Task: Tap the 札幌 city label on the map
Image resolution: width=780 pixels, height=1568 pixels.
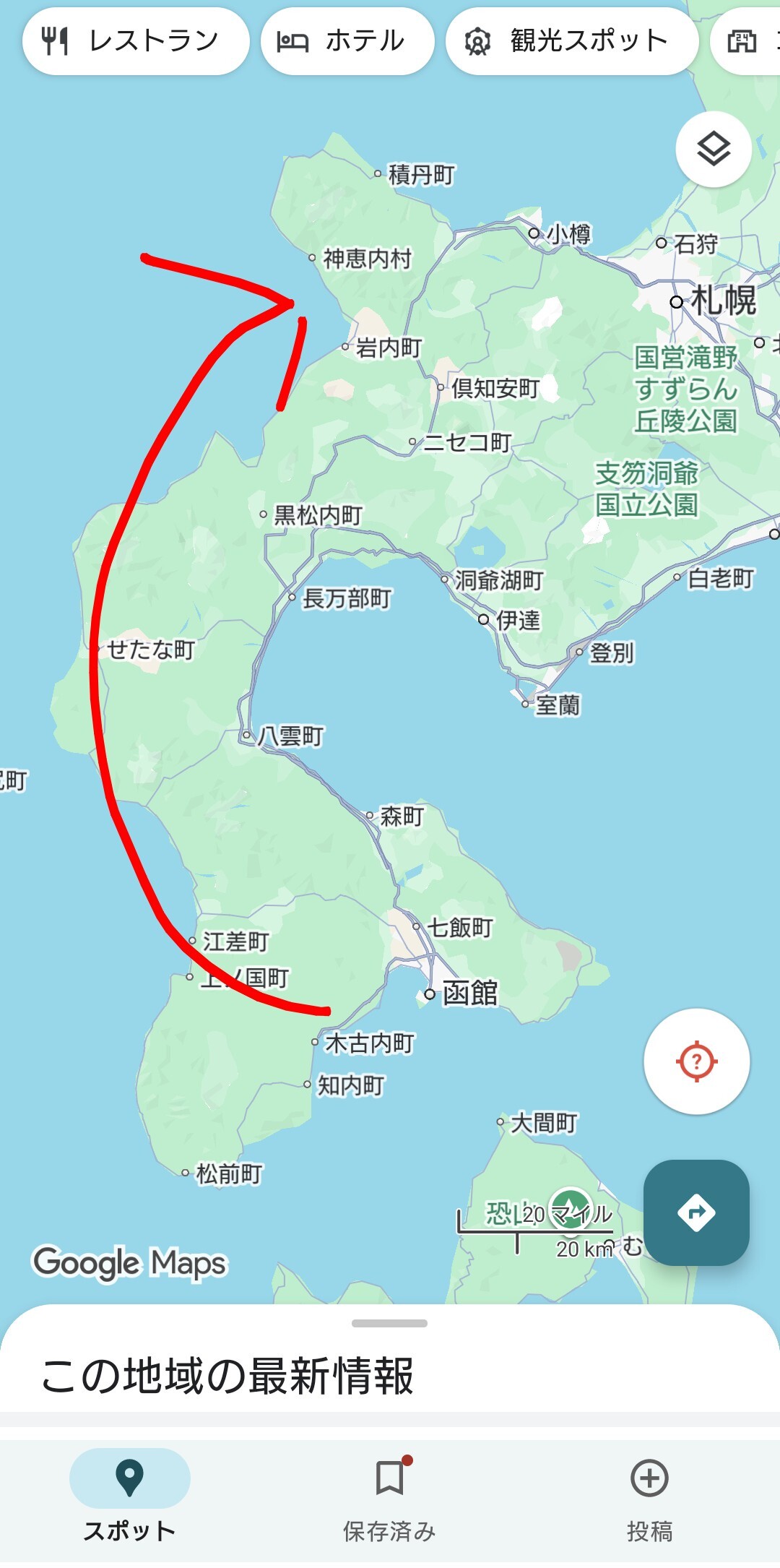Action: [x=724, y=300]
